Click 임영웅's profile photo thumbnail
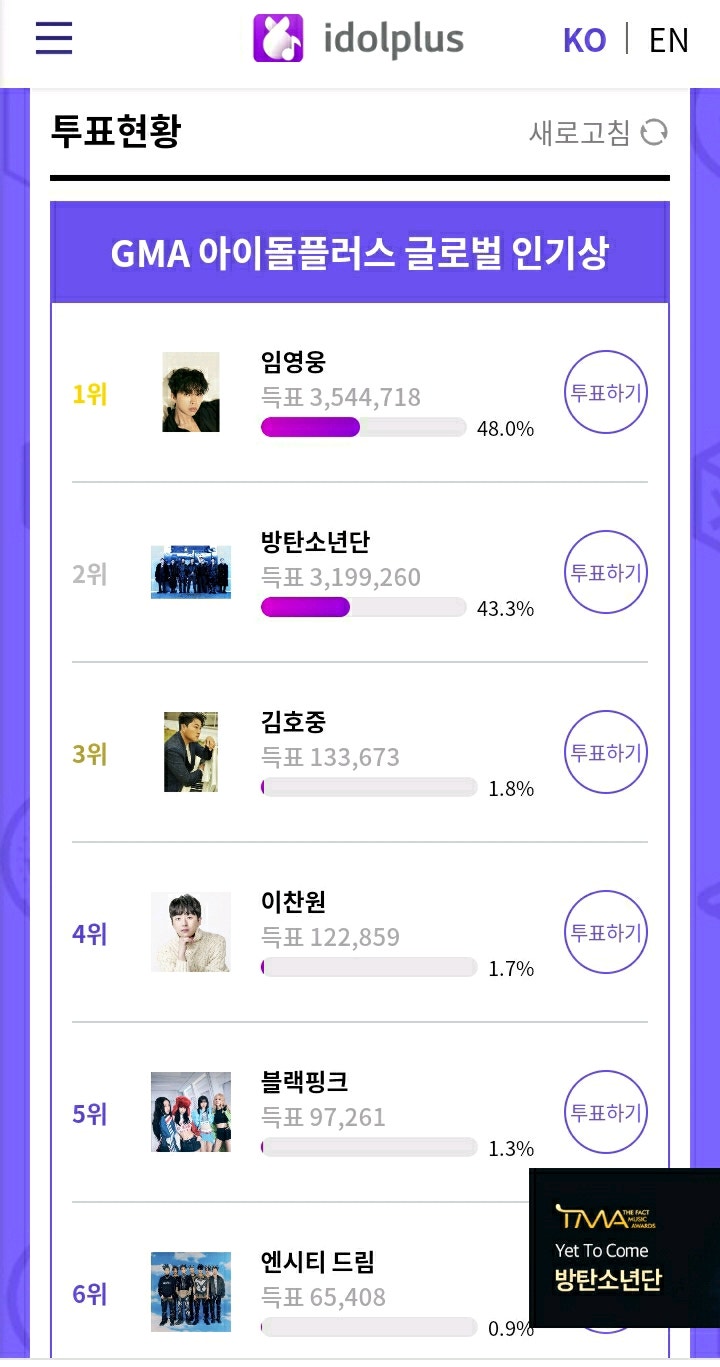The image size is (720, 1367). [x=191, y=393]
